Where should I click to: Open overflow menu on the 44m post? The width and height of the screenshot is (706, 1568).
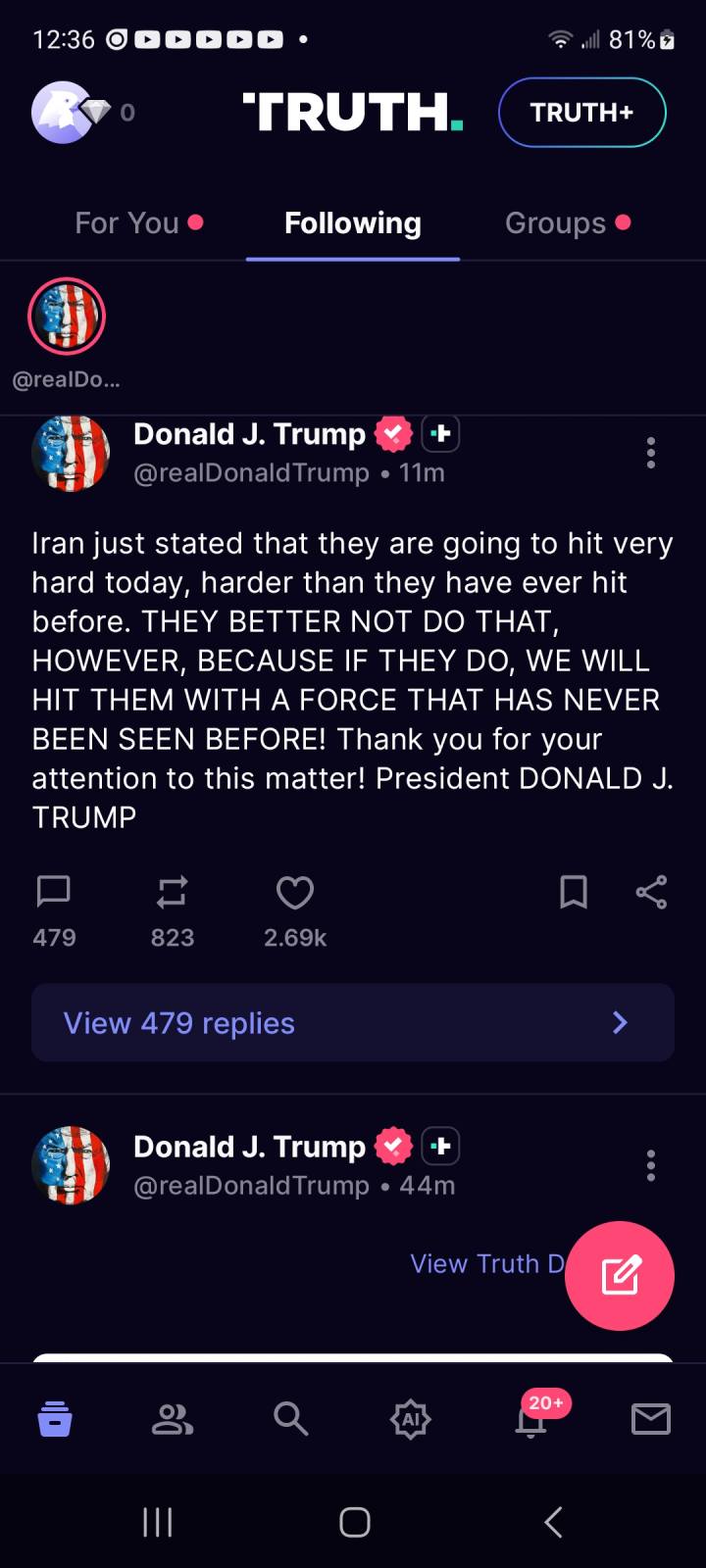point(650,1165)
